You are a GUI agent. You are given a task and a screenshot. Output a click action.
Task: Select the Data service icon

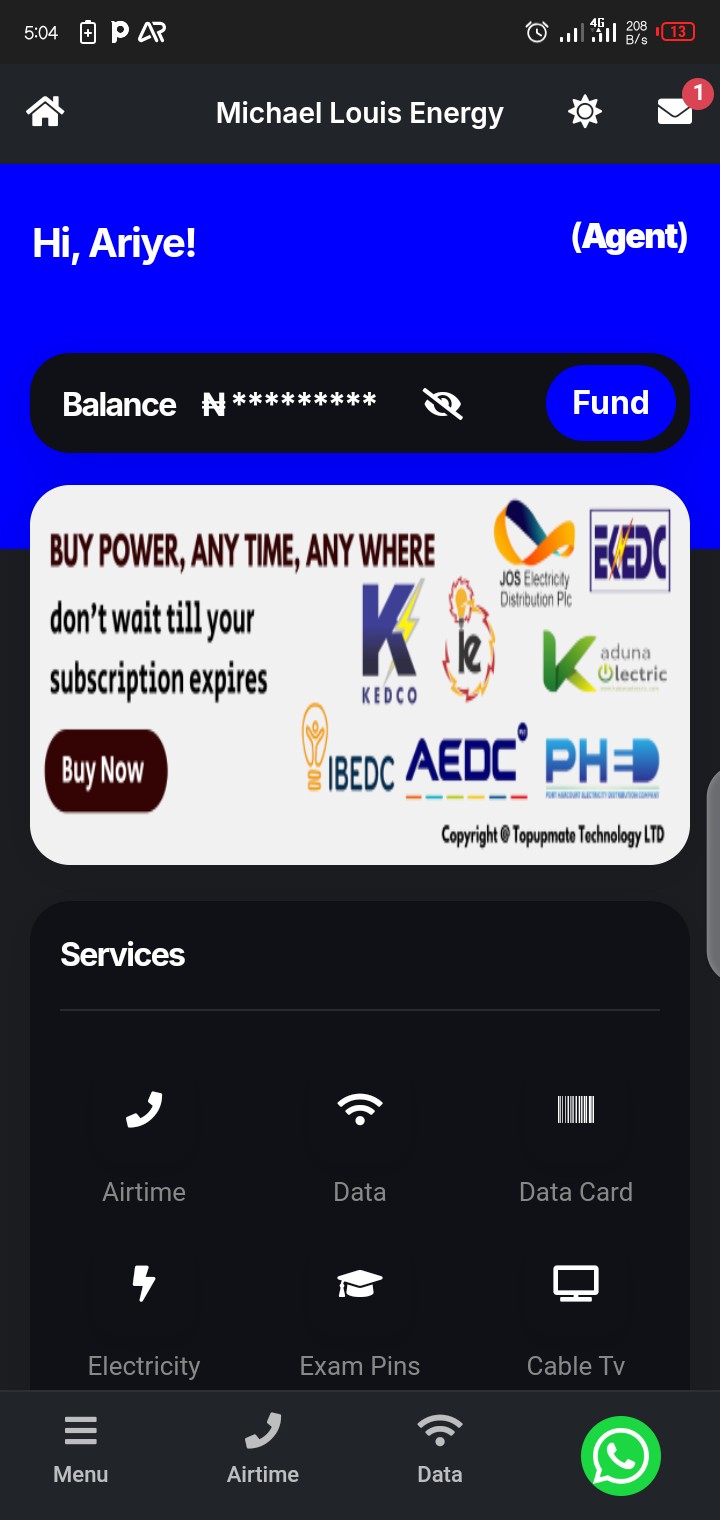click(x=360, y=1108)
